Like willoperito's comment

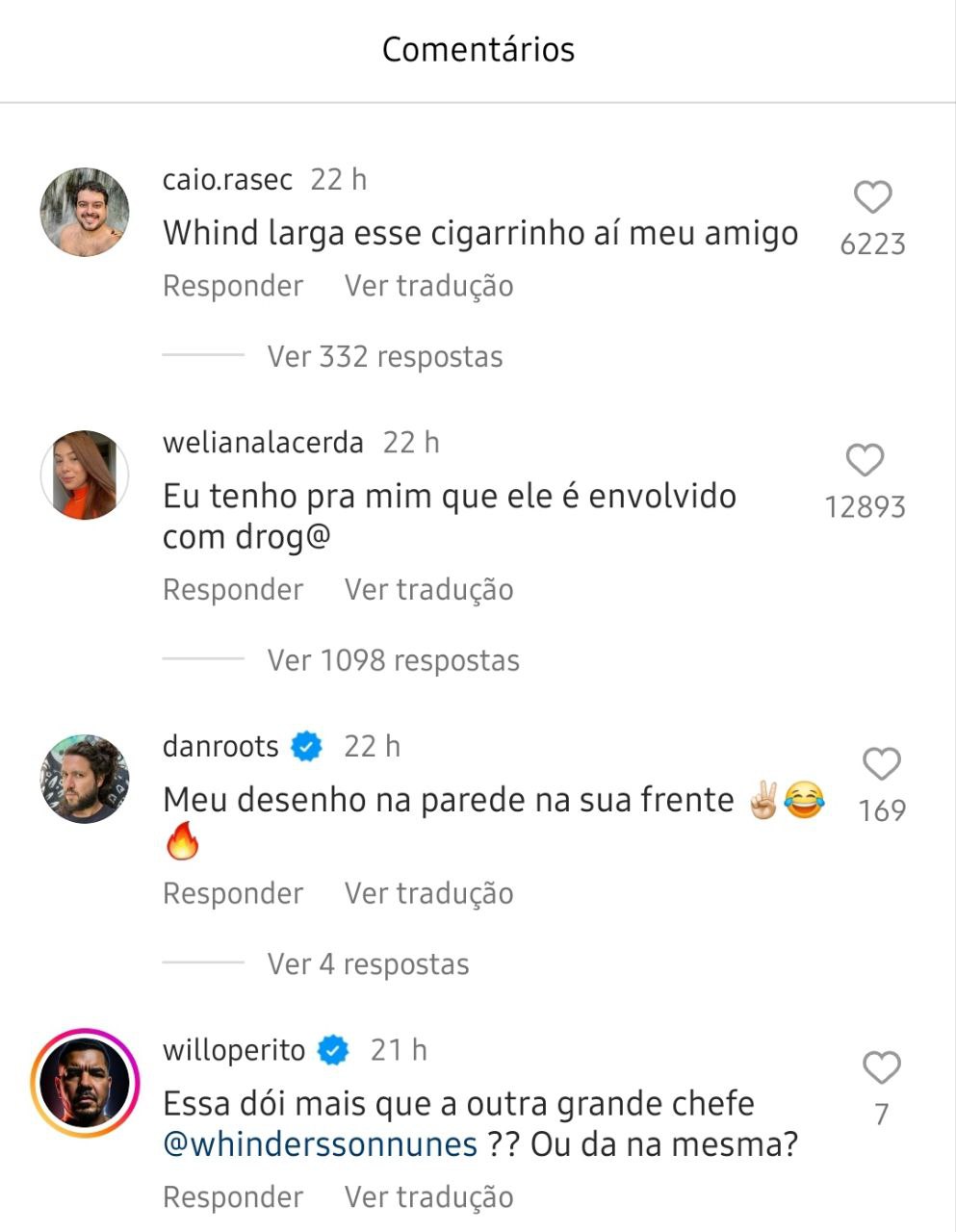881,1067
